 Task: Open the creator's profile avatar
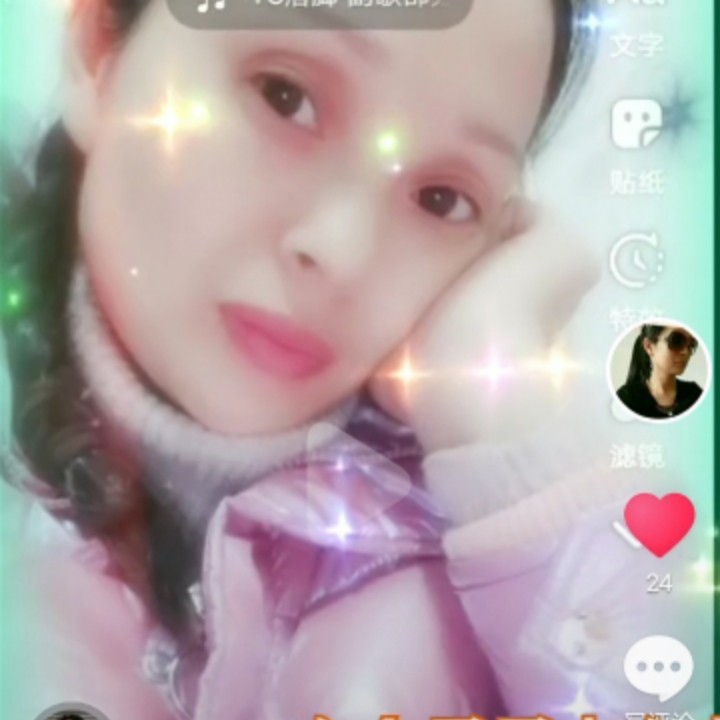[659, 370]
